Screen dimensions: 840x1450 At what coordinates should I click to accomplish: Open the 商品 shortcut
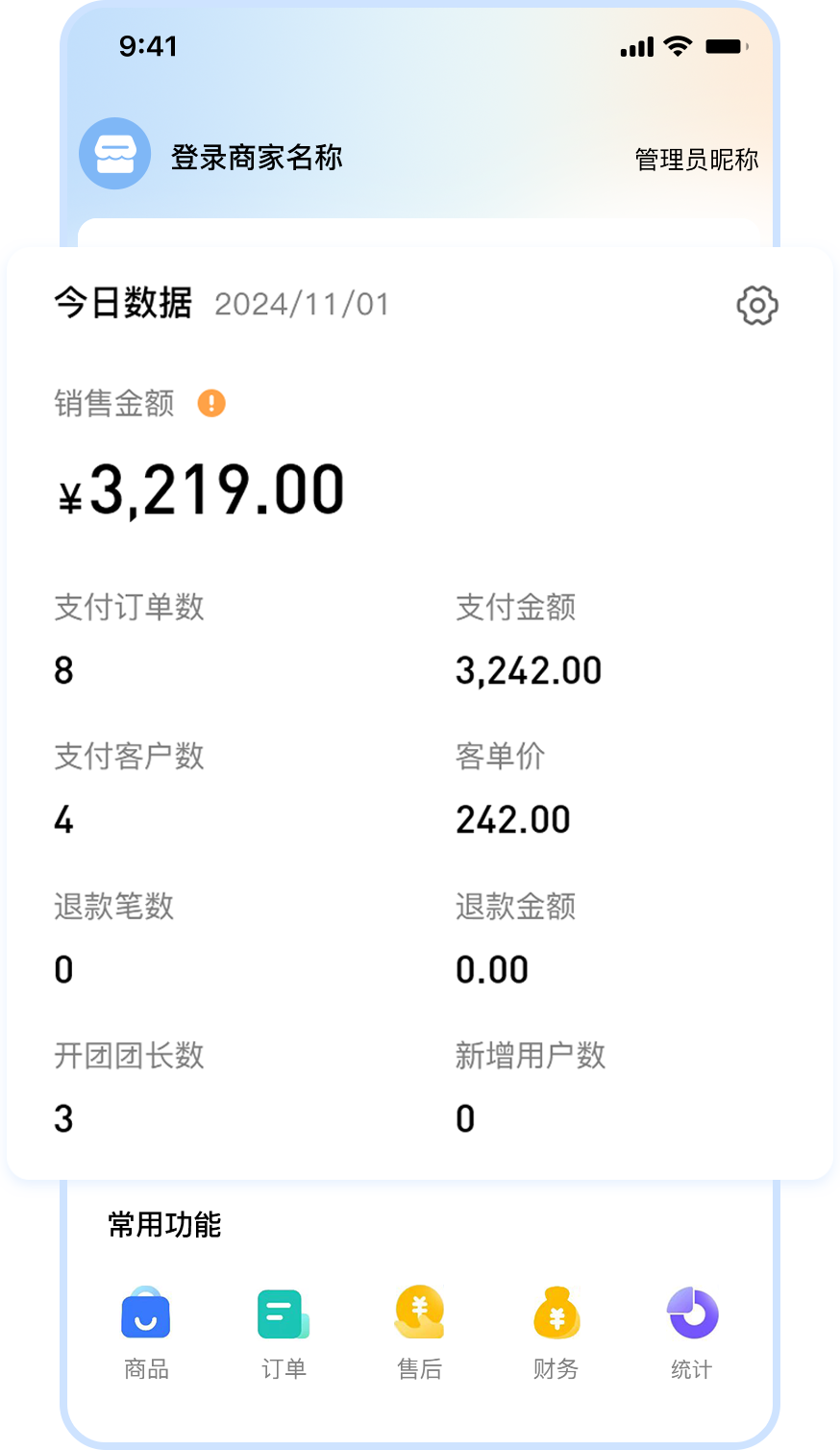coord(146,1334)
